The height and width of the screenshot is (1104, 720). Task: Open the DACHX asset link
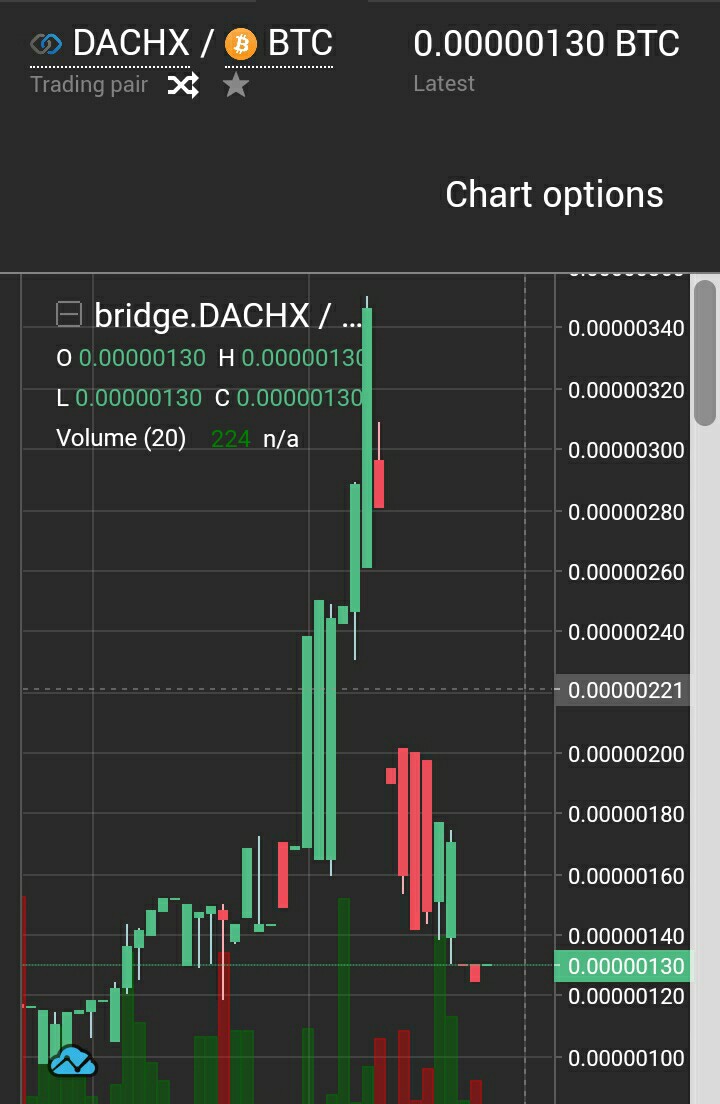pyautogui.click(x=130, y=44)
